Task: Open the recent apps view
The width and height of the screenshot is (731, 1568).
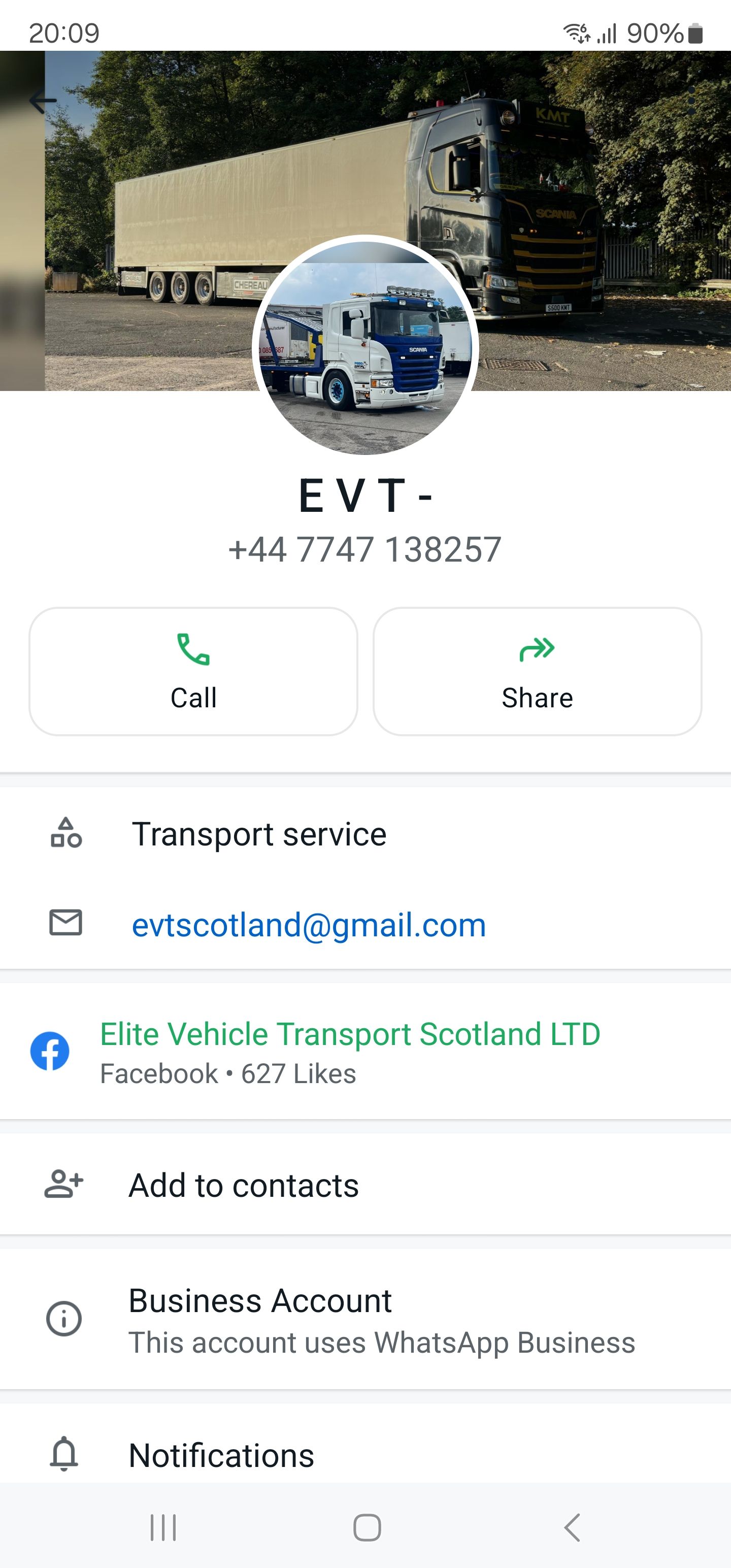Action: (163, 1527)
